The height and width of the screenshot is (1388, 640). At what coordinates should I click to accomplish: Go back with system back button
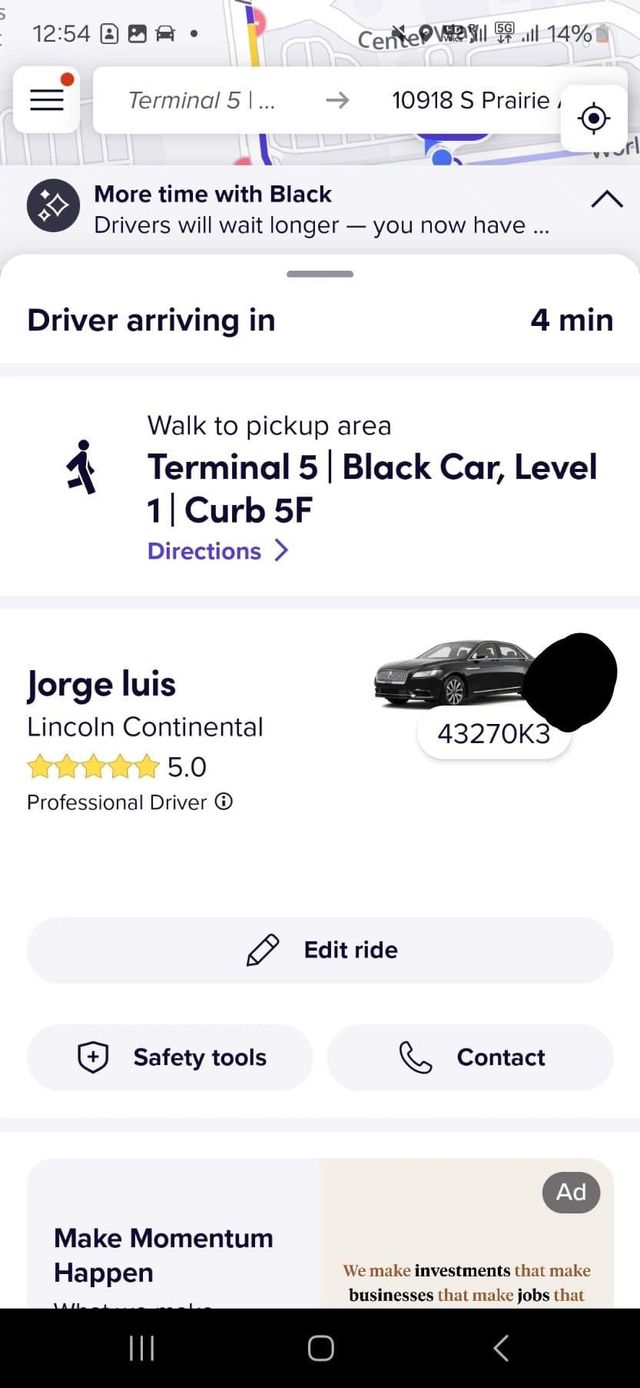coord(501,1348)
